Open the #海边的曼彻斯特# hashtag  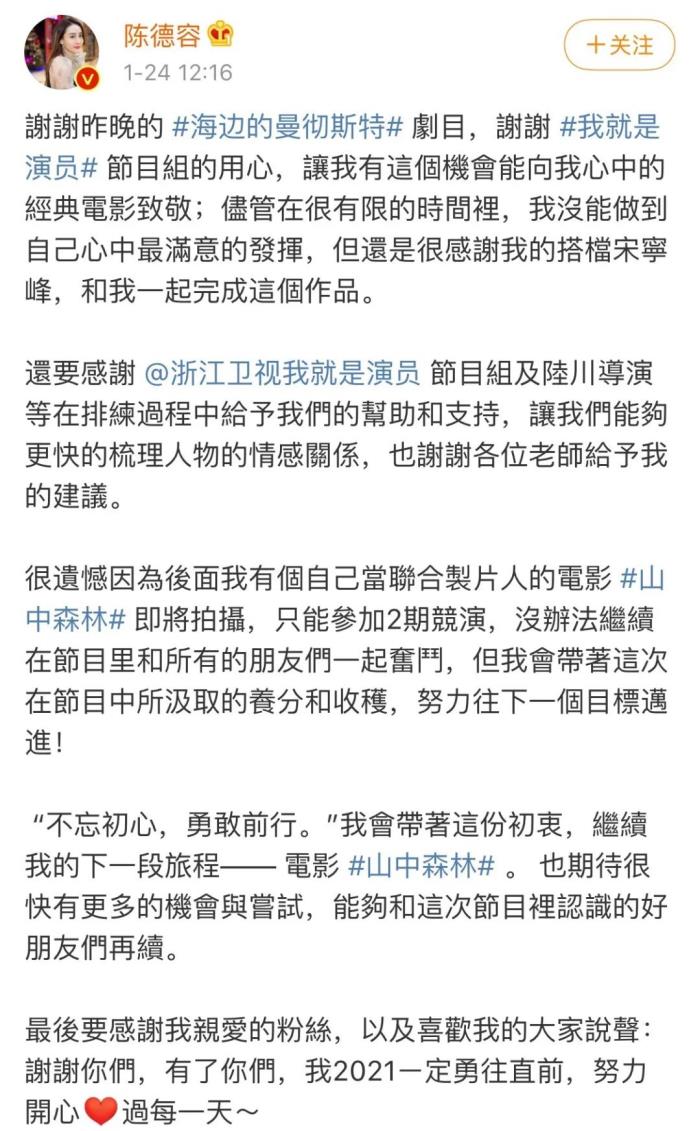pyautogui.click(x=288, y=127)
